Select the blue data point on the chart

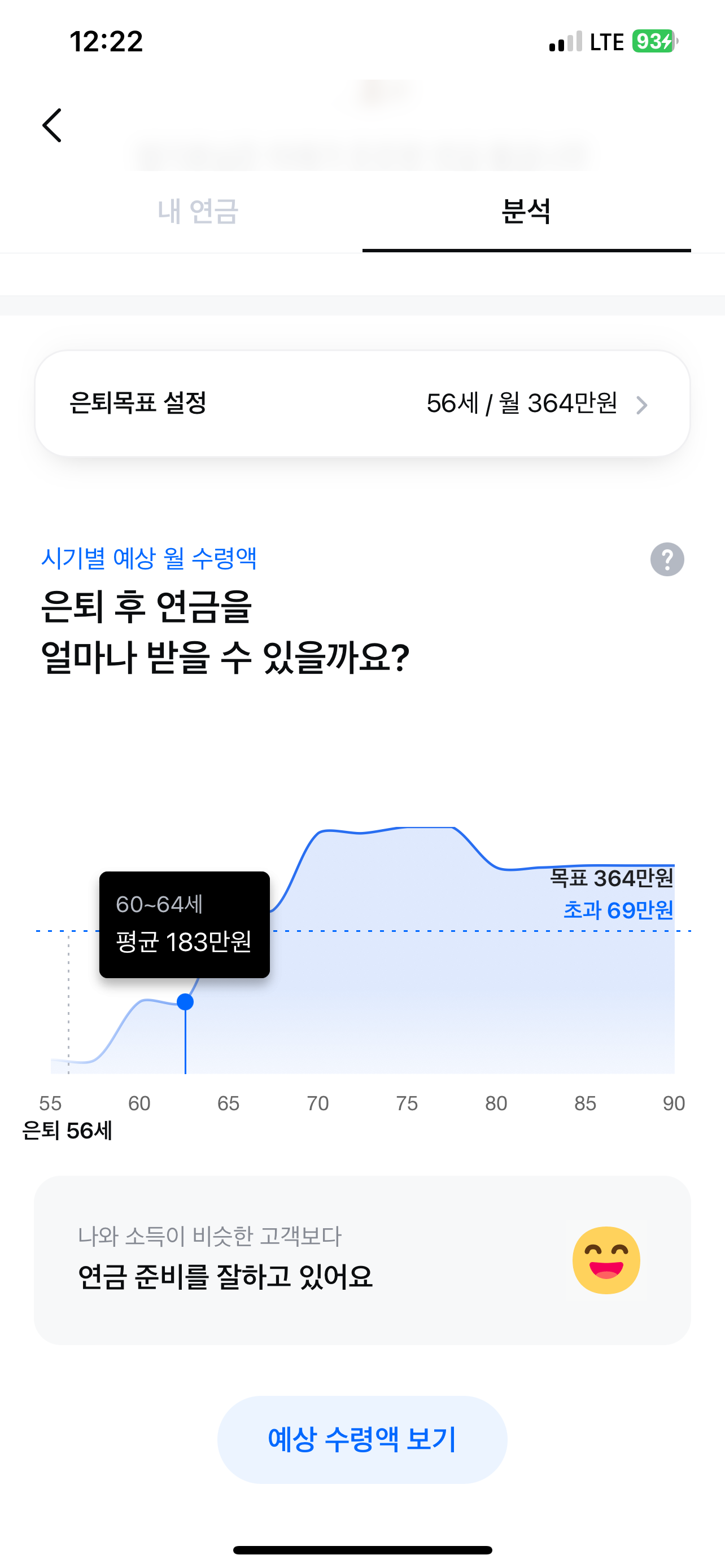point(185,1001)
